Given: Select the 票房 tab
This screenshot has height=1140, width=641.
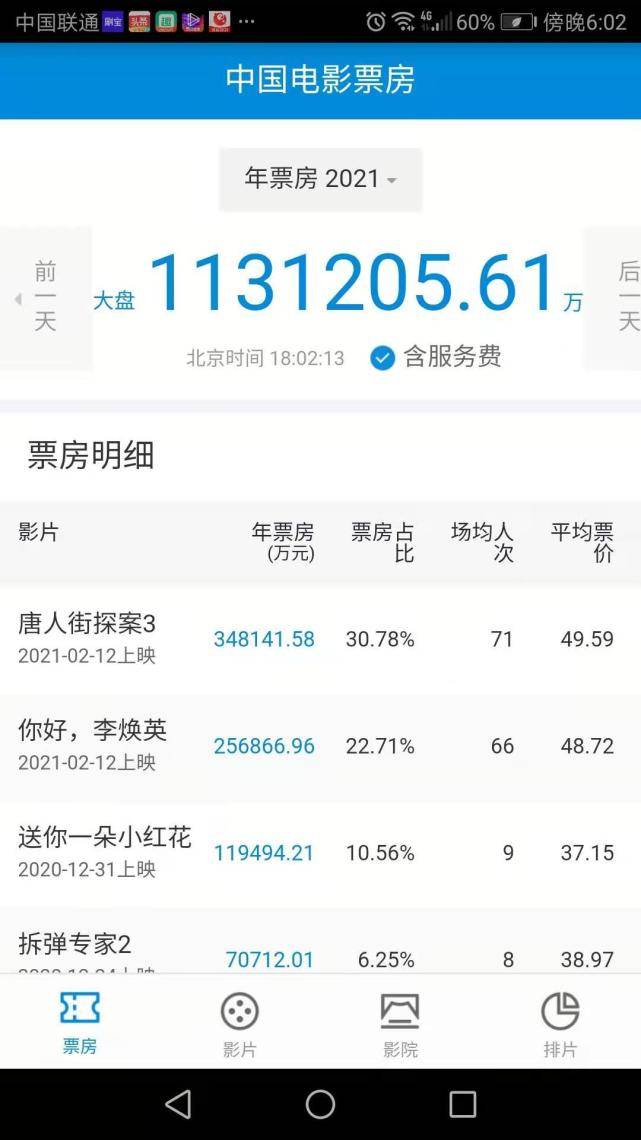Looking at the screenshot, I should (80, 1023).
